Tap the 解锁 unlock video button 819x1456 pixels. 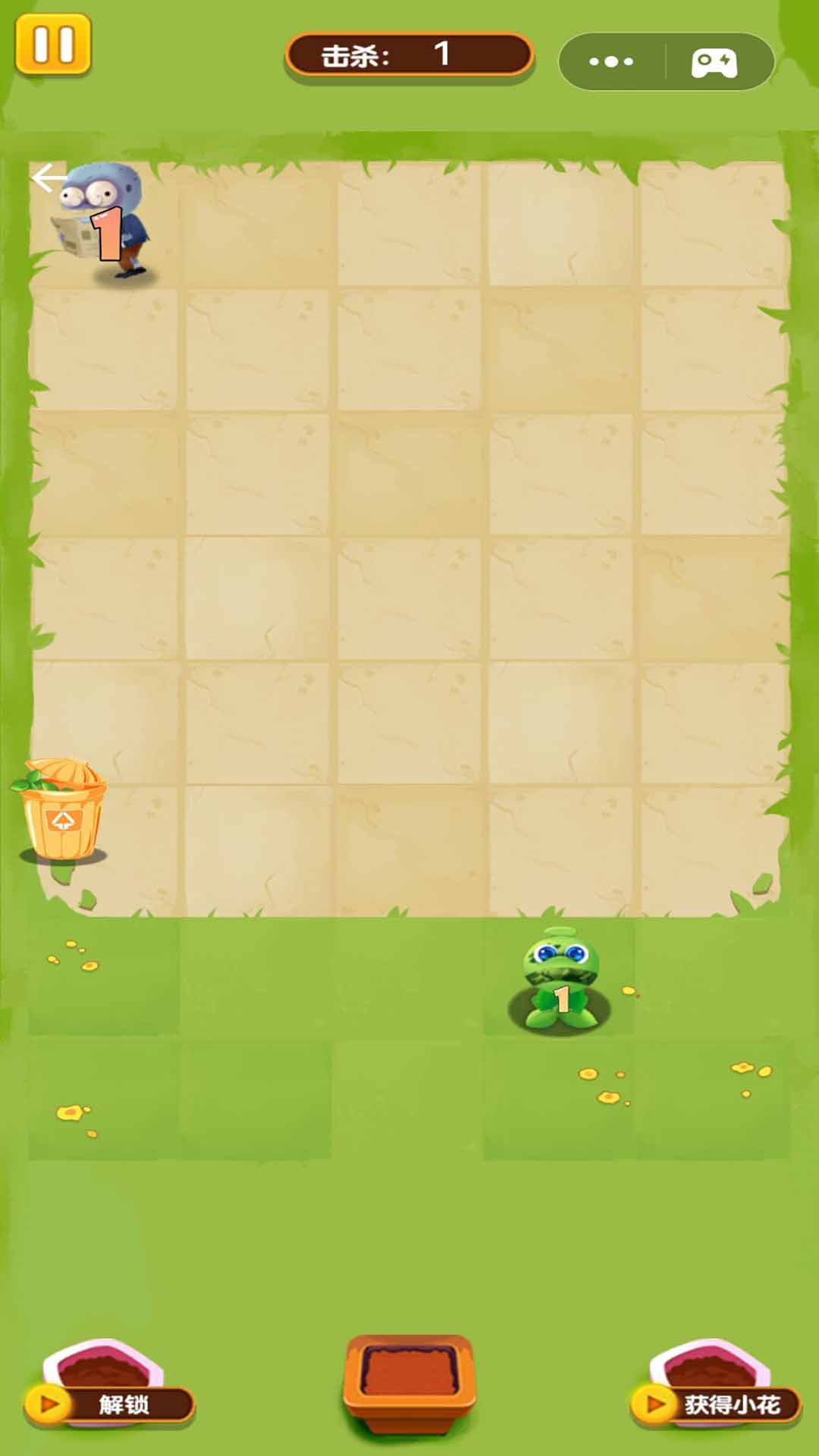pos(110,1404)
